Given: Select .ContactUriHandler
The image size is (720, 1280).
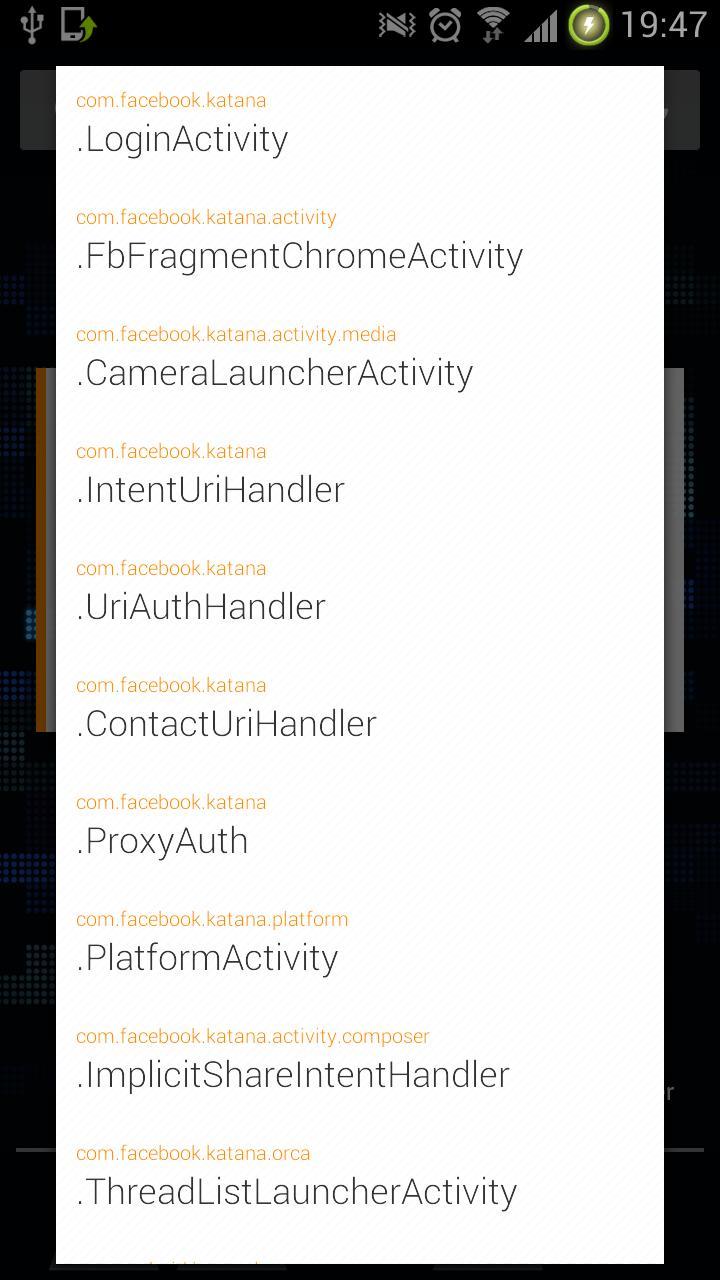Looking at the screenshot, I should tap(360, 710).
